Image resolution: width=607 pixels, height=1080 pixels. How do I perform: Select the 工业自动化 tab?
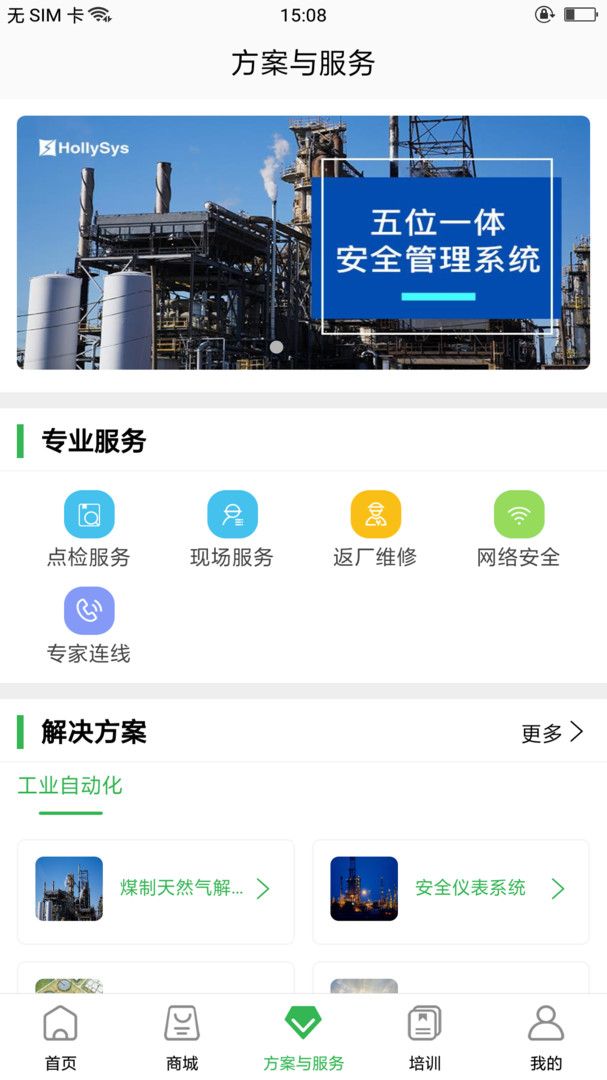coord(70,786)
